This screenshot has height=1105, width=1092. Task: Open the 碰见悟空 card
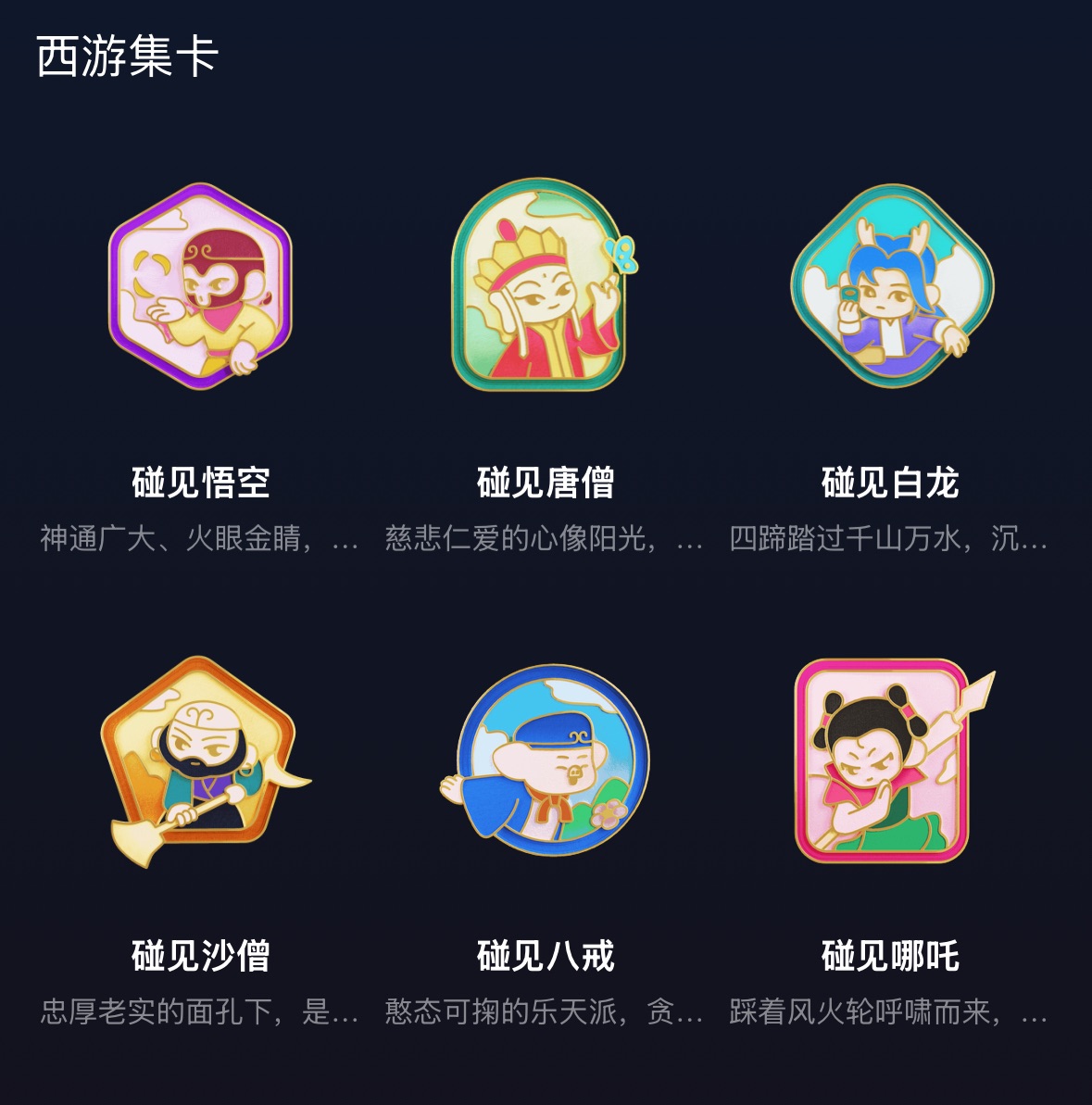click(200, 287)
